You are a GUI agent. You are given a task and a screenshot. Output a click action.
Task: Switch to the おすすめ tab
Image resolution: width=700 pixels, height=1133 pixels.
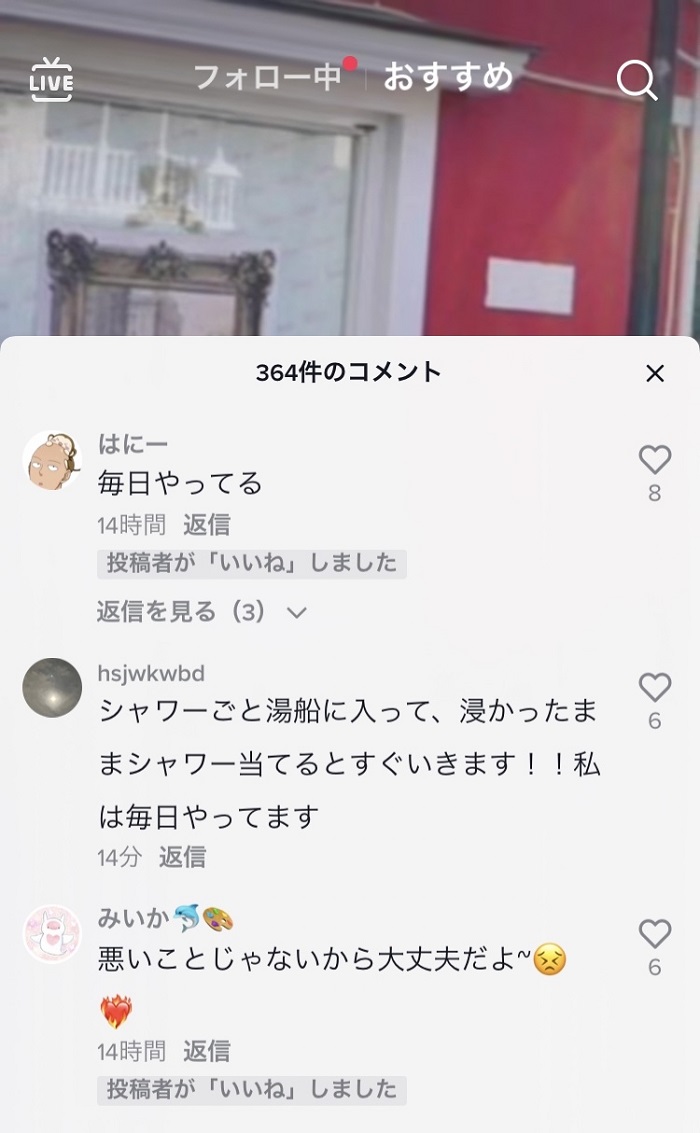pos(448,77)
